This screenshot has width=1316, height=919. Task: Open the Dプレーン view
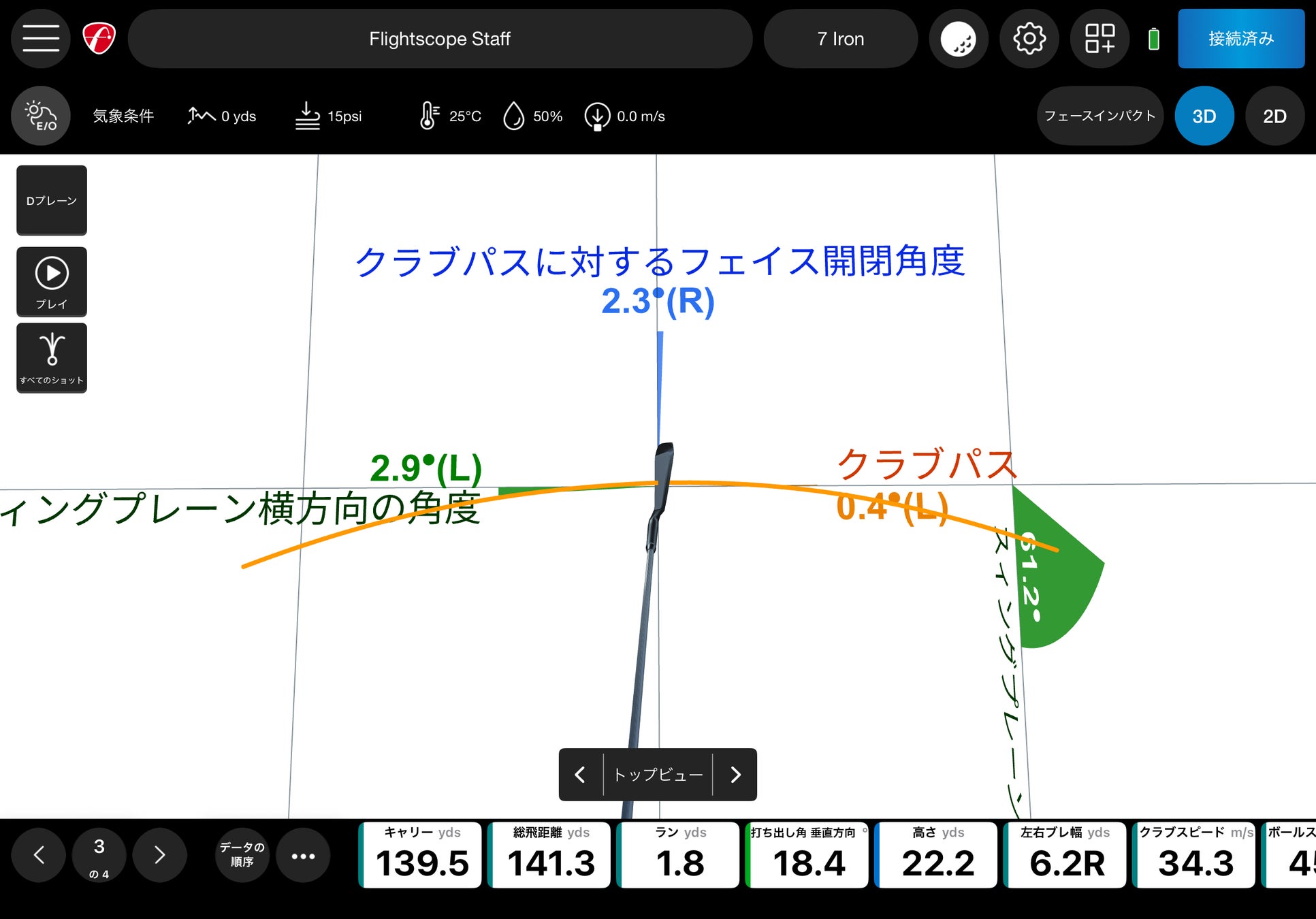pos(52,200)
